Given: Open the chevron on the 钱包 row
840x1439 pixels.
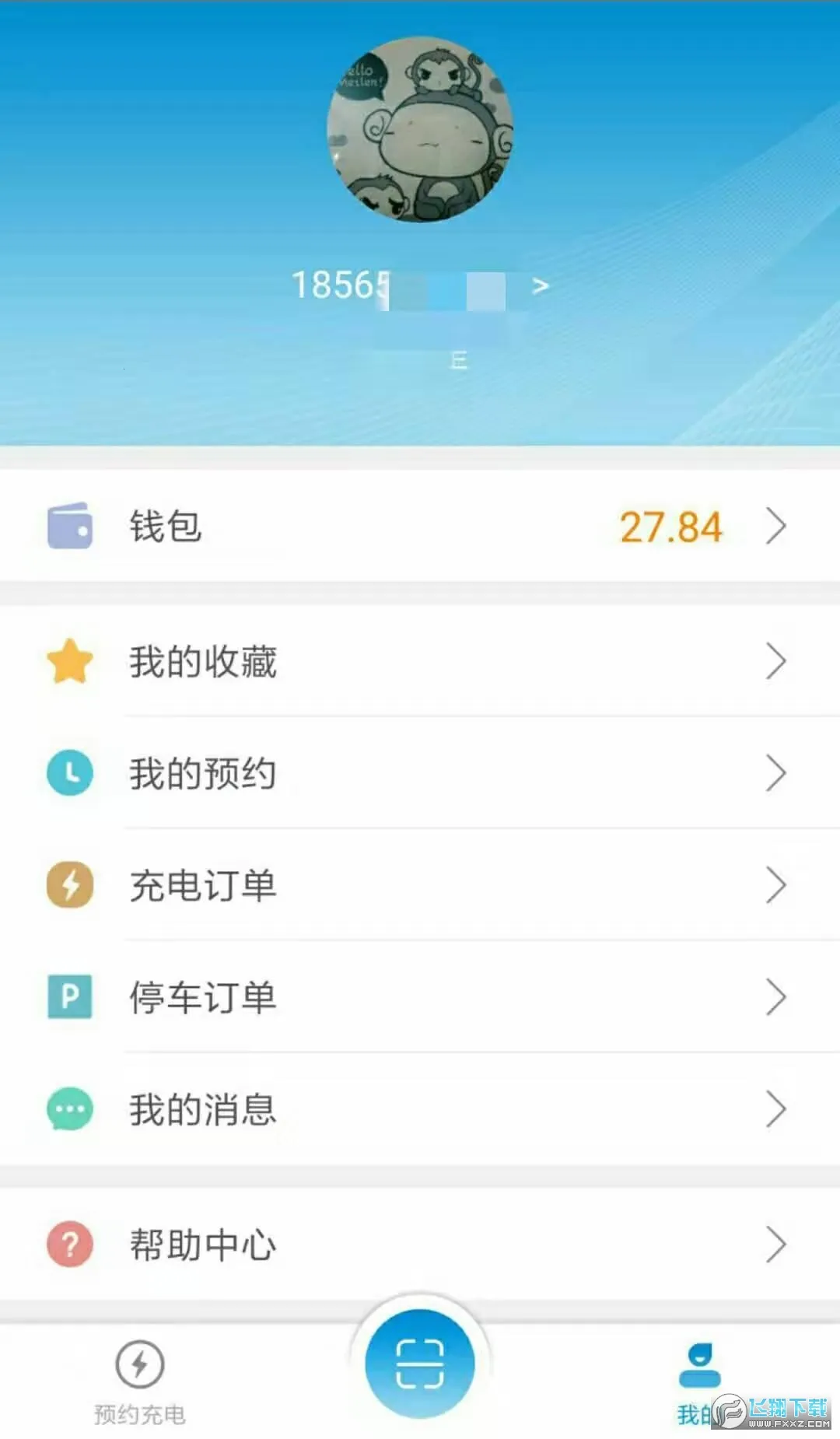Looking at the screenshot, I should tap(775, 527).
